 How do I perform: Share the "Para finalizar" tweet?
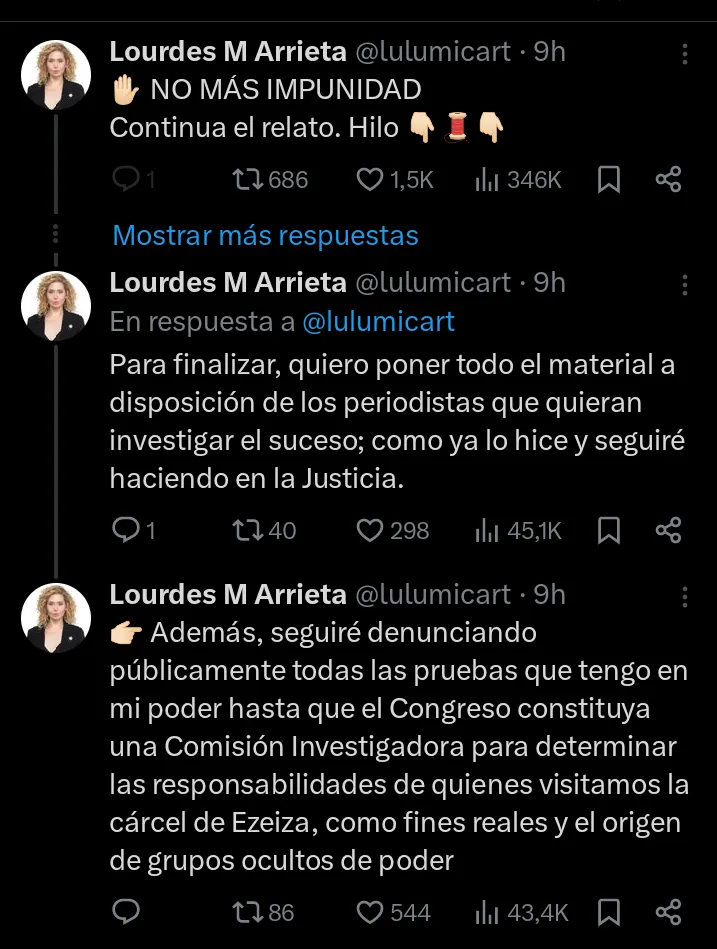pos(668,530)
